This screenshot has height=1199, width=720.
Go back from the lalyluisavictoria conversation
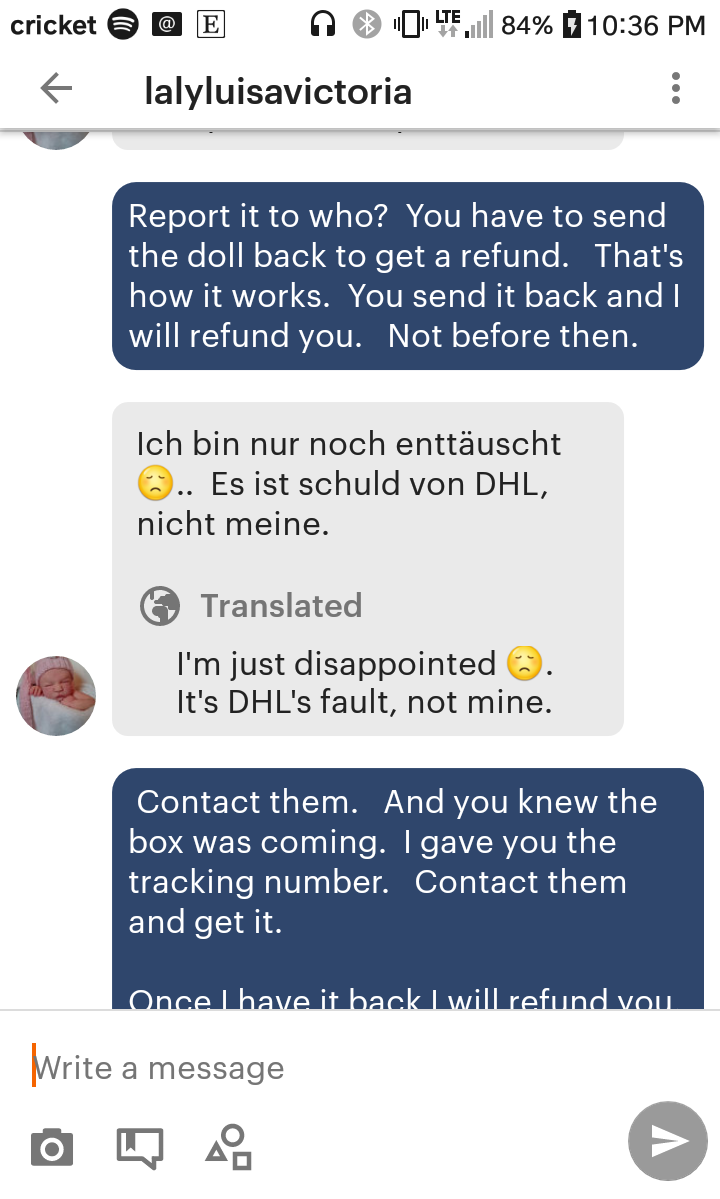click(x=56, y=89)
